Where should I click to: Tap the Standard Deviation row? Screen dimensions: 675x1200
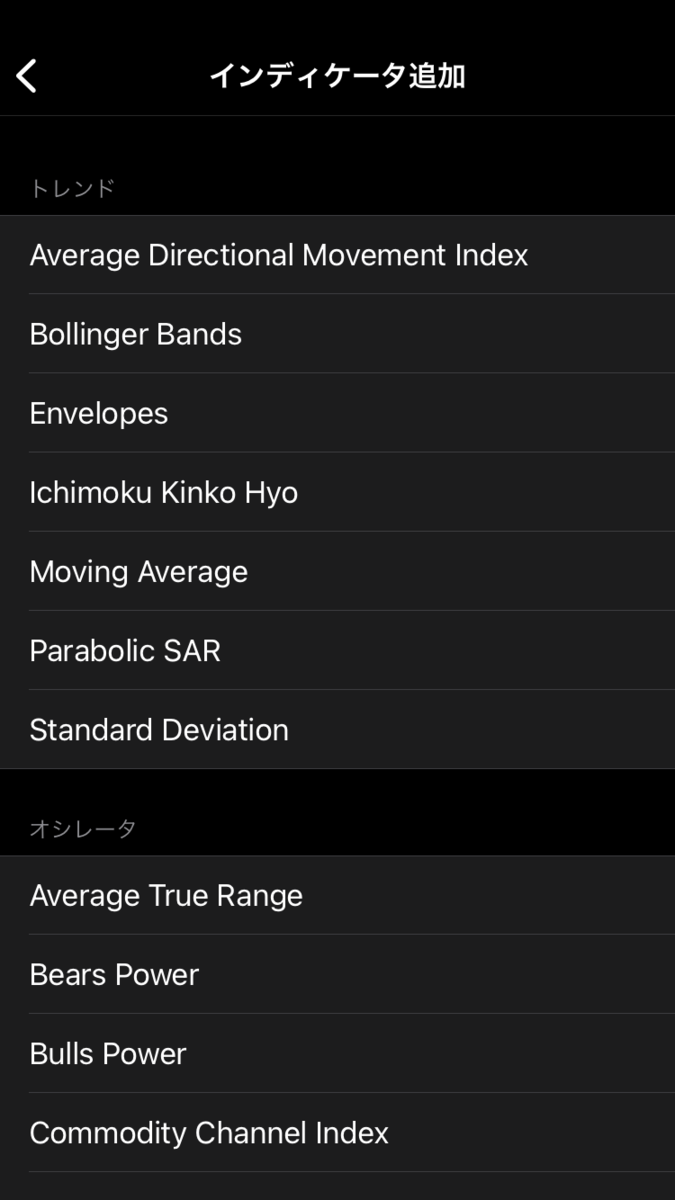click(159, 729)
